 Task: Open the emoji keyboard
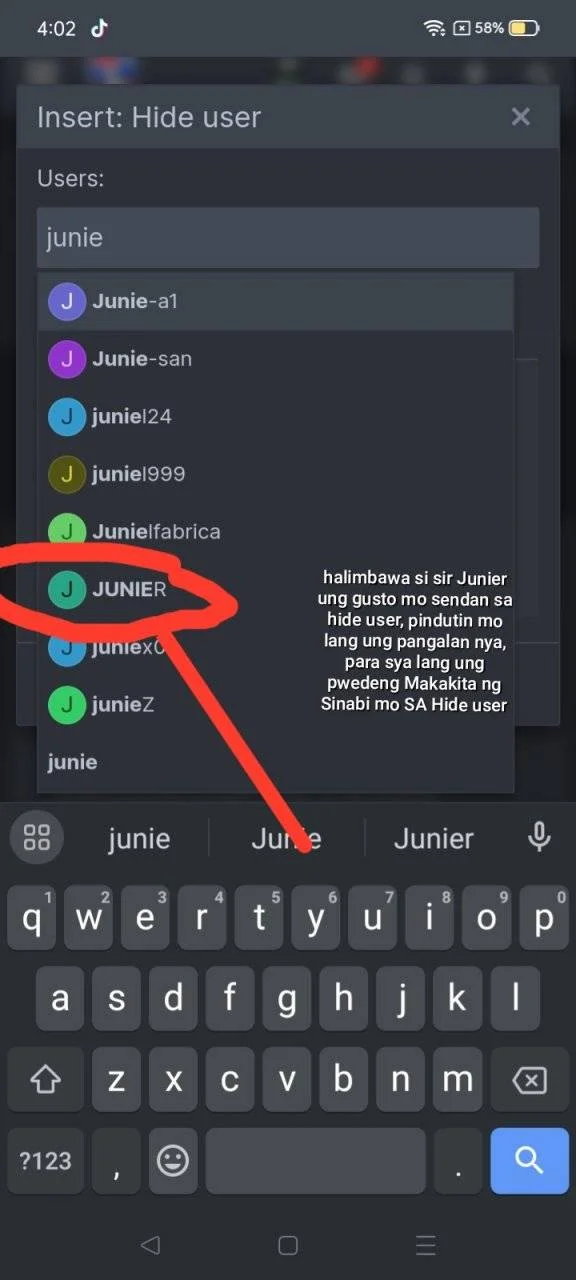pos(173,1160)
